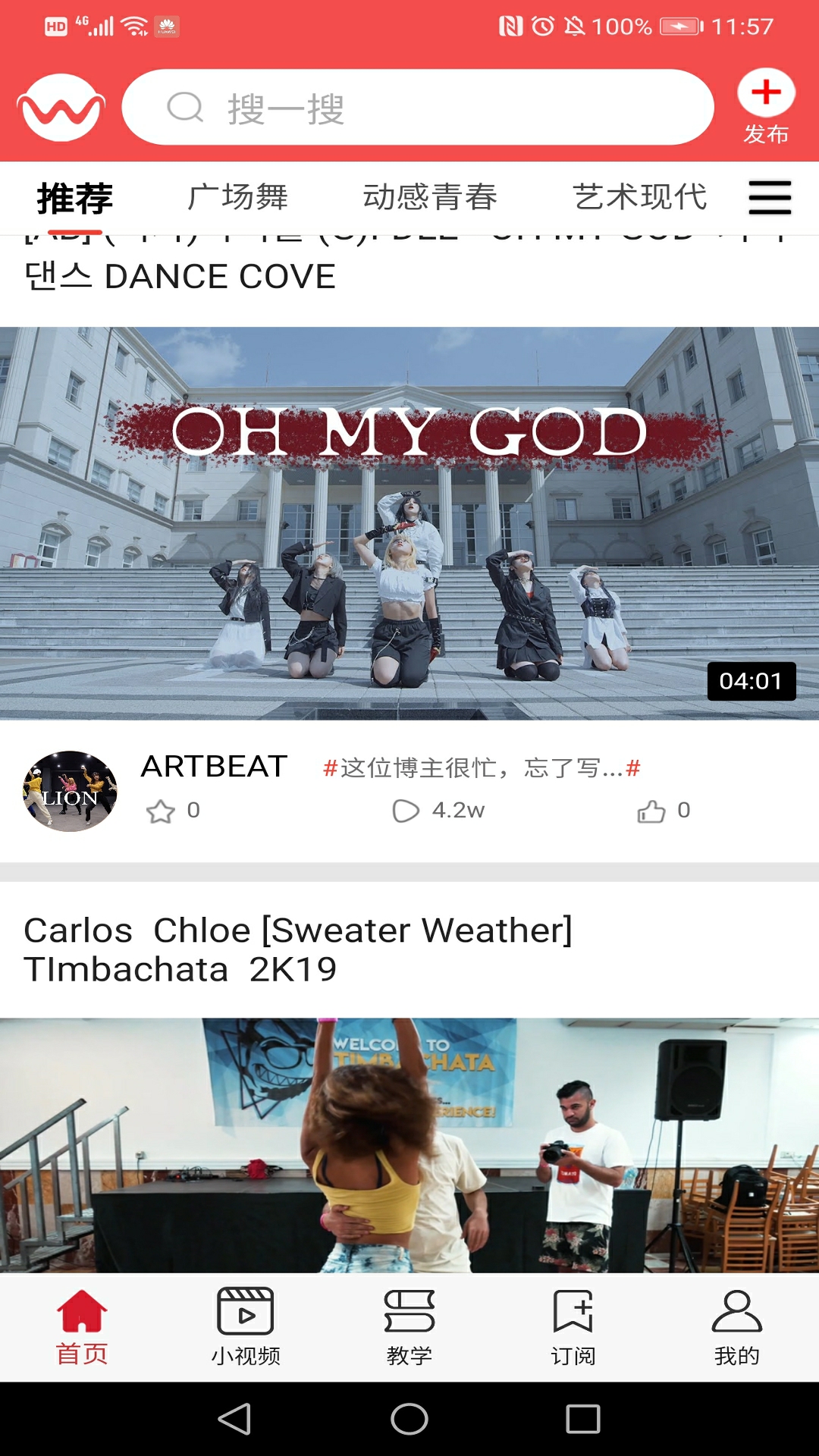The image size is (819, 1456).
Task: Open comments on the ARTBEAT video
Action: point(406,811)
